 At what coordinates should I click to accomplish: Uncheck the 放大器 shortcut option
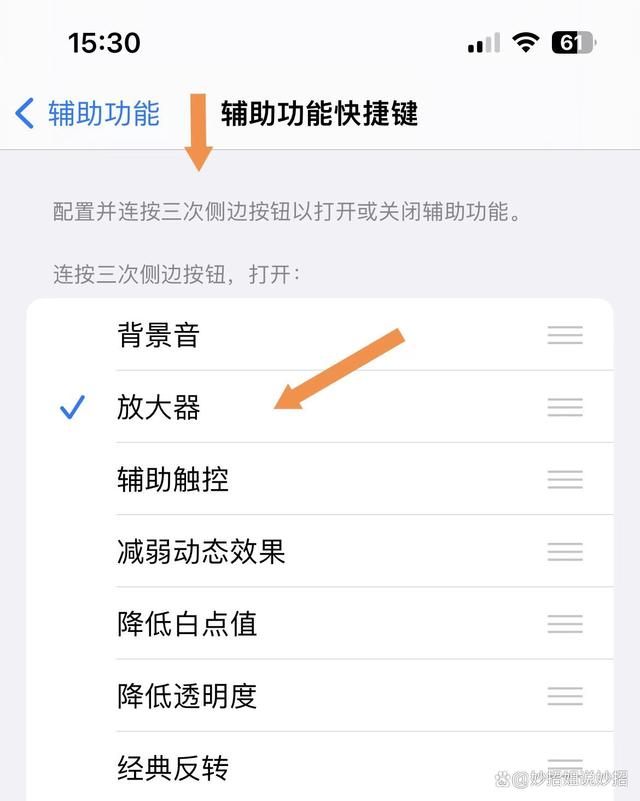point(159,407)
